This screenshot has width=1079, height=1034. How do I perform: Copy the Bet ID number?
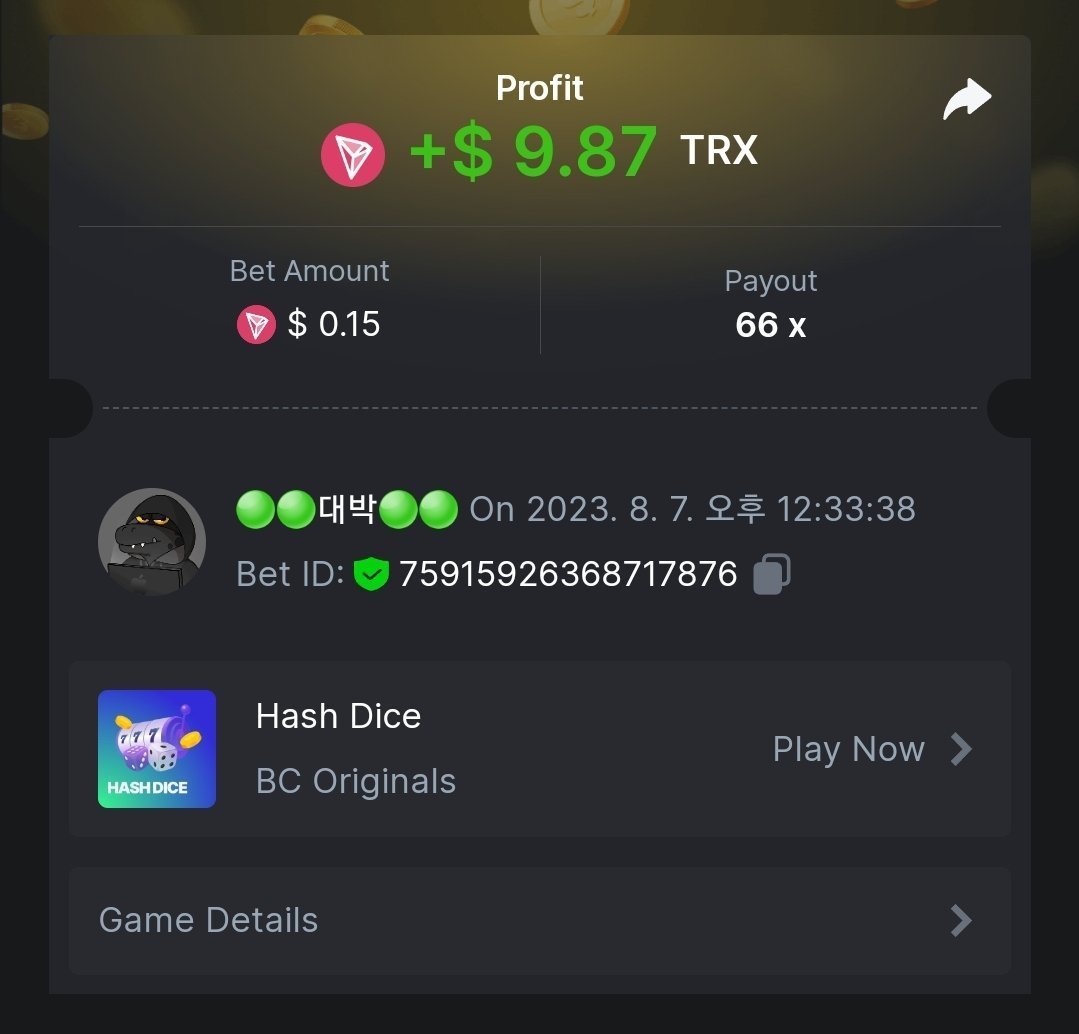pos(771,574)
